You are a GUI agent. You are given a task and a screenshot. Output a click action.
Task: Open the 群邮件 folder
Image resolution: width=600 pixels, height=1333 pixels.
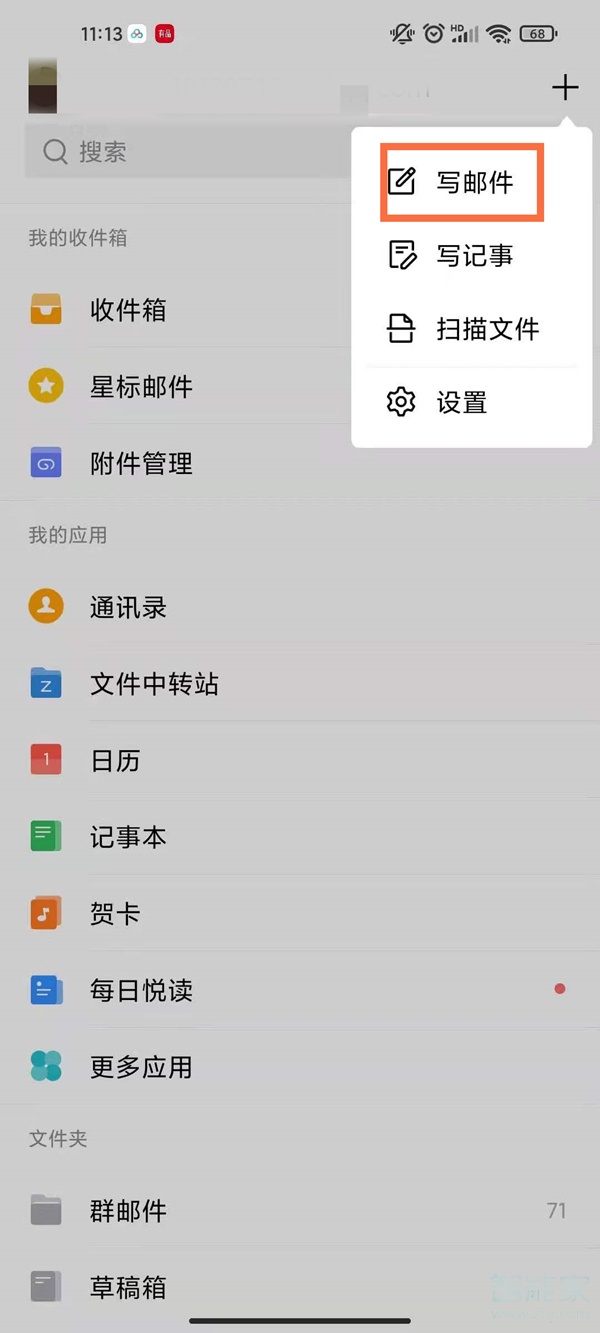point(128,1211)
